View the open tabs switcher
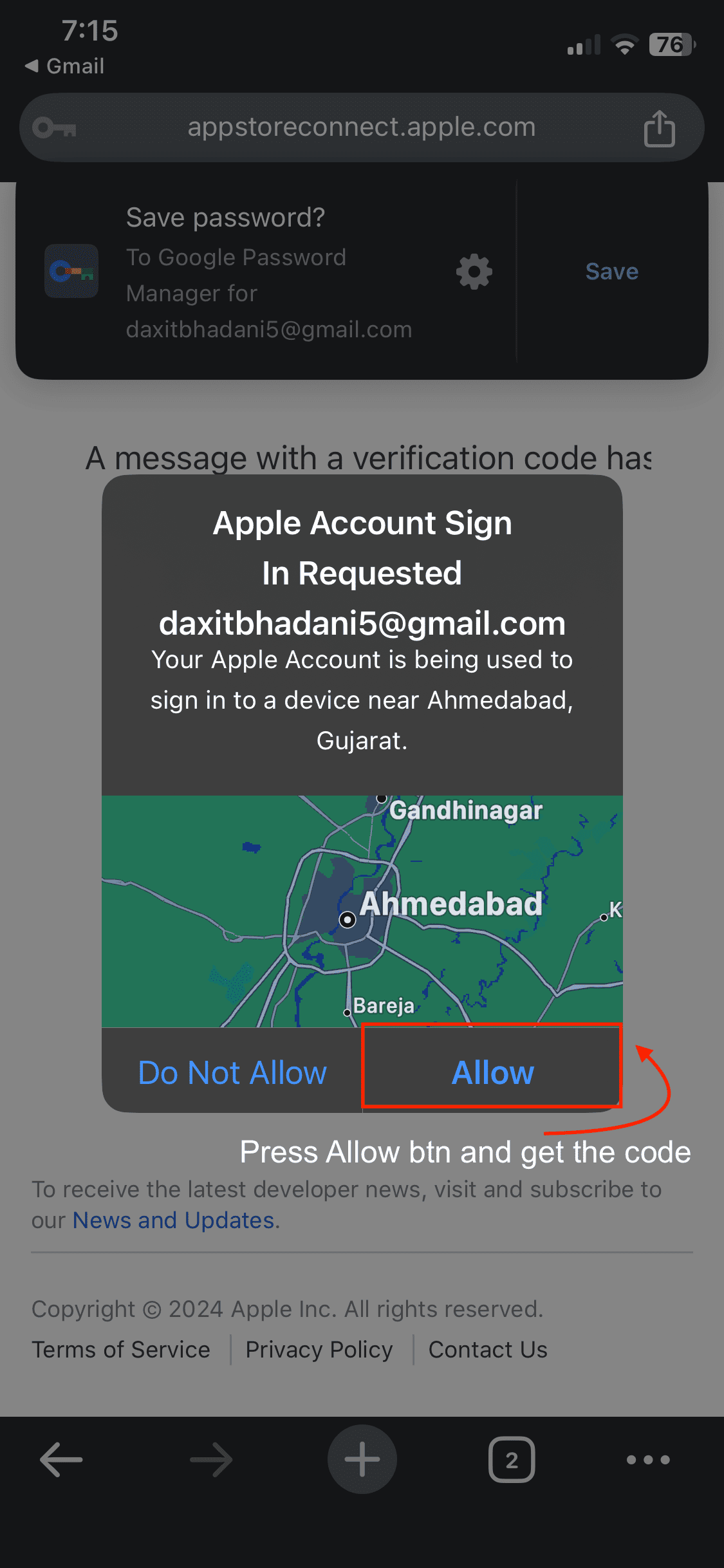Screen dimensions: 724x1568 pos(511,1459)
